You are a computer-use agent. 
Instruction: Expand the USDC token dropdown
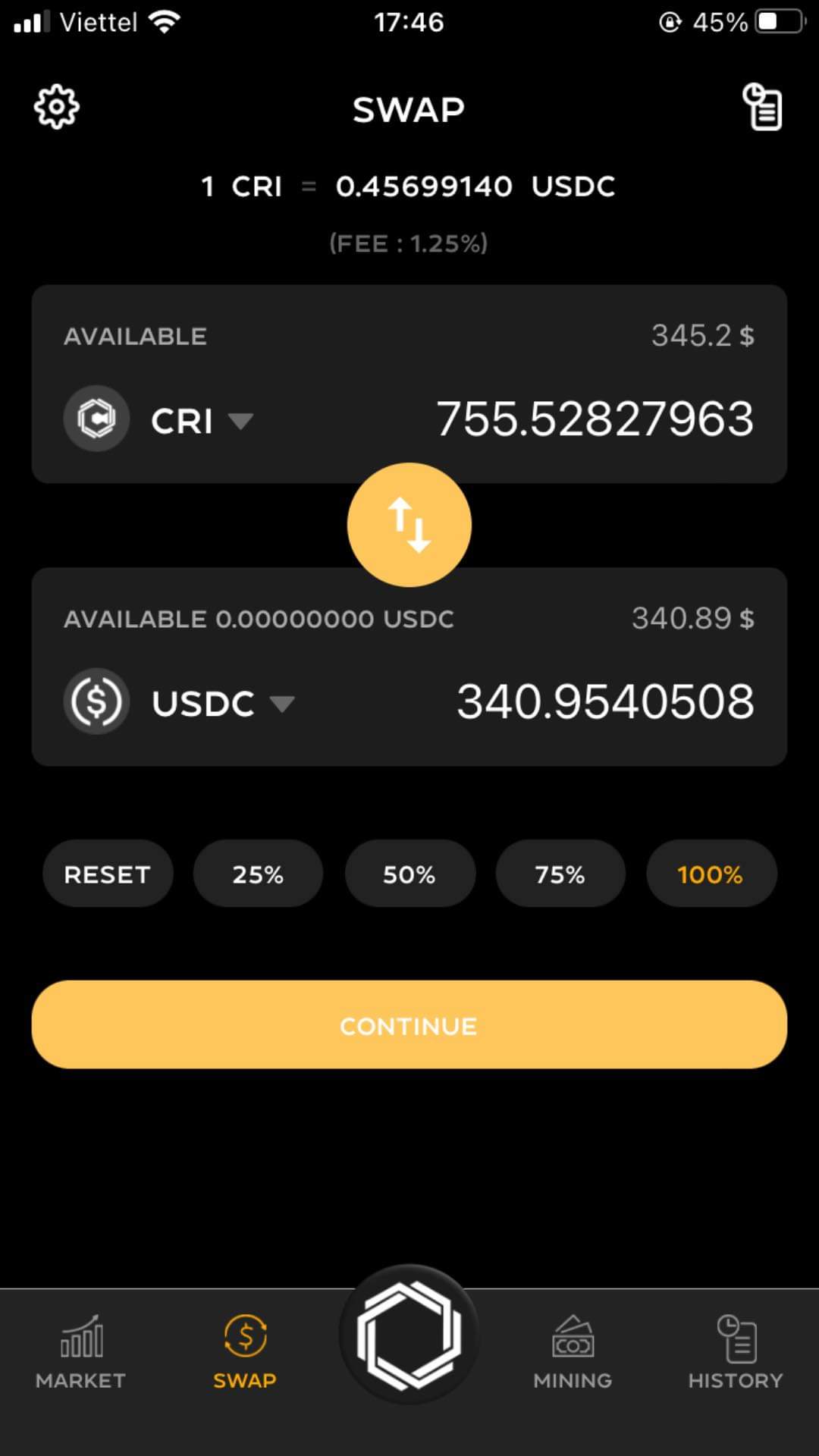[x=221, y=703]
